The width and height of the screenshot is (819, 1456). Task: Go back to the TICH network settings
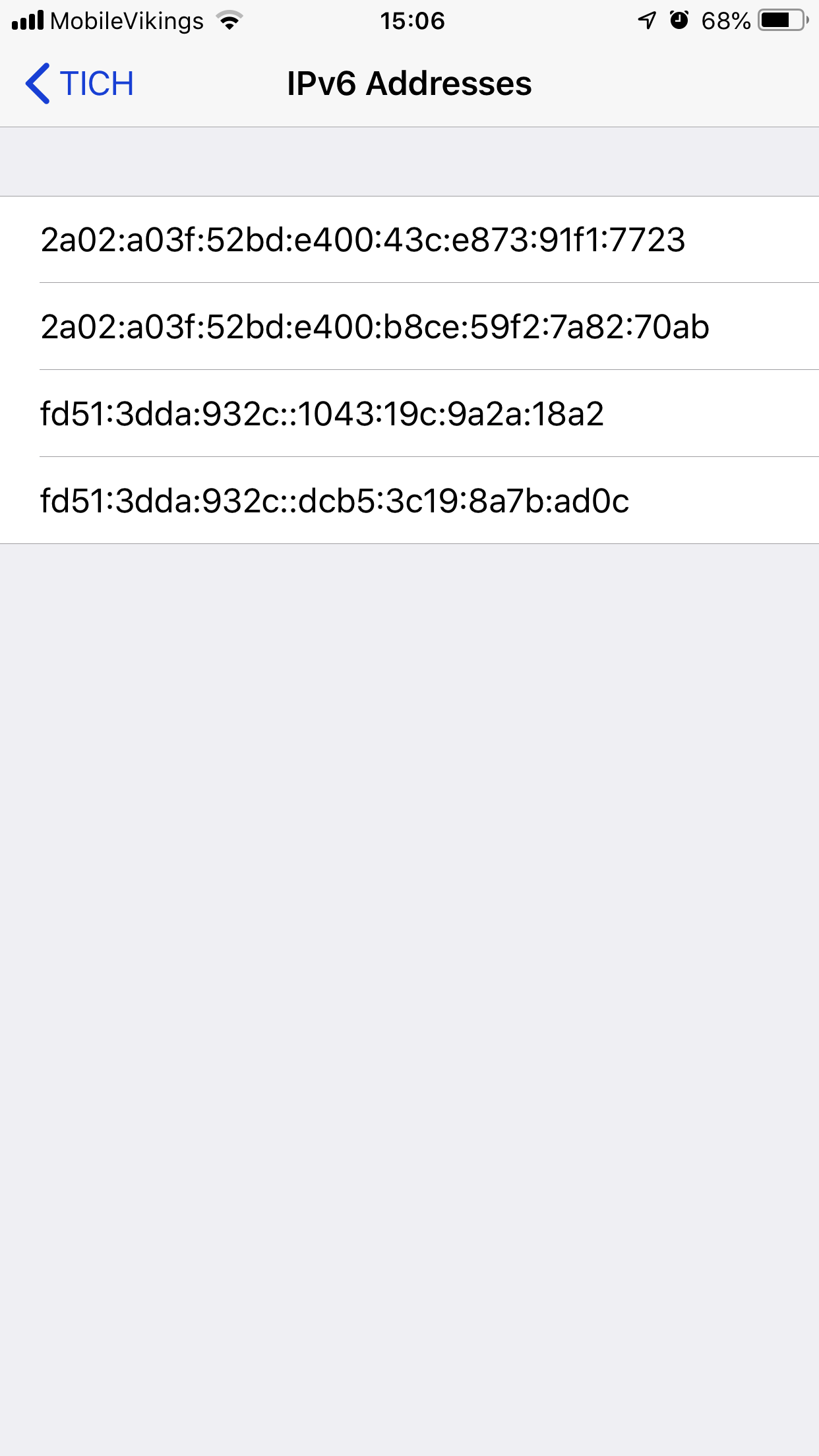tap(80, 84)
